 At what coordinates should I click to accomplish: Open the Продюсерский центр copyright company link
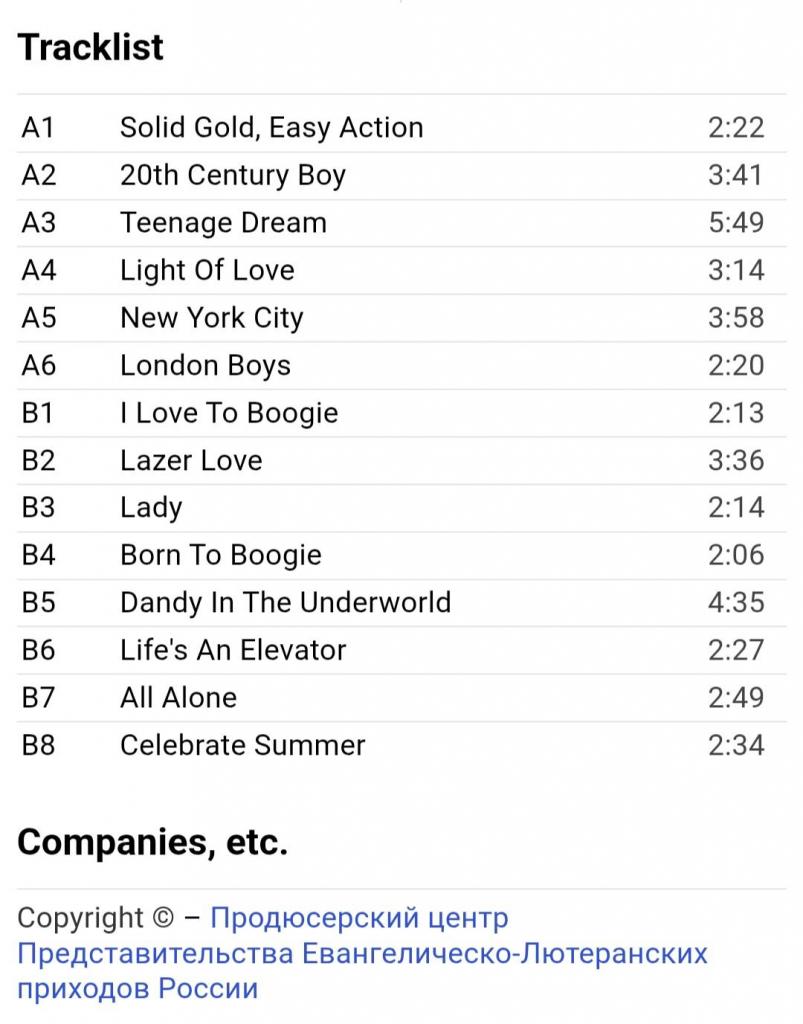click(x=360, y=917)
